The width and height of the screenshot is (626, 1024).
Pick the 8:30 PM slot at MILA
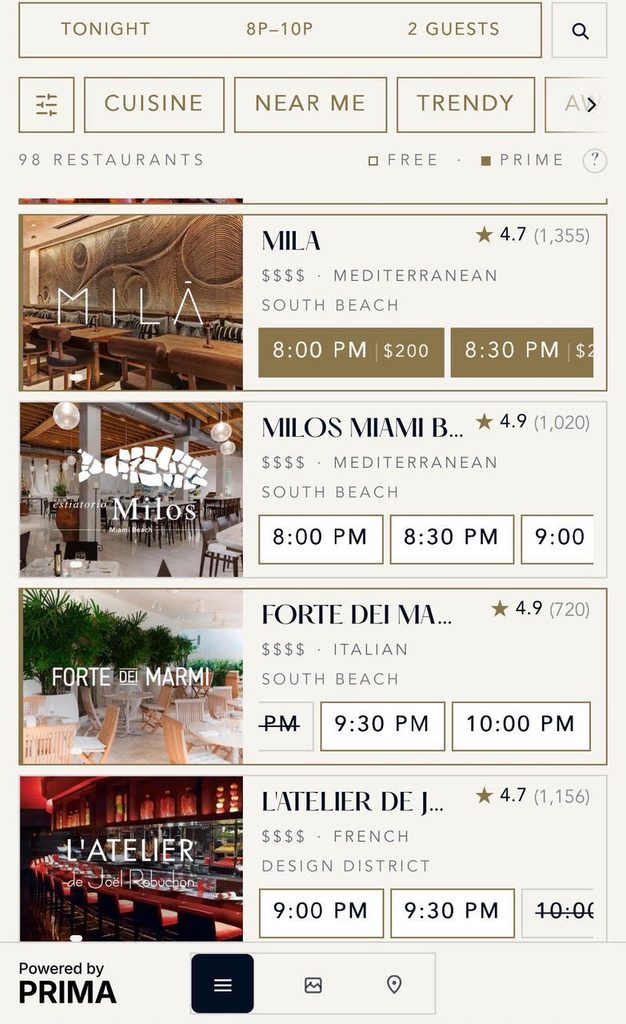pyautogui.click(x=522, y=352)
